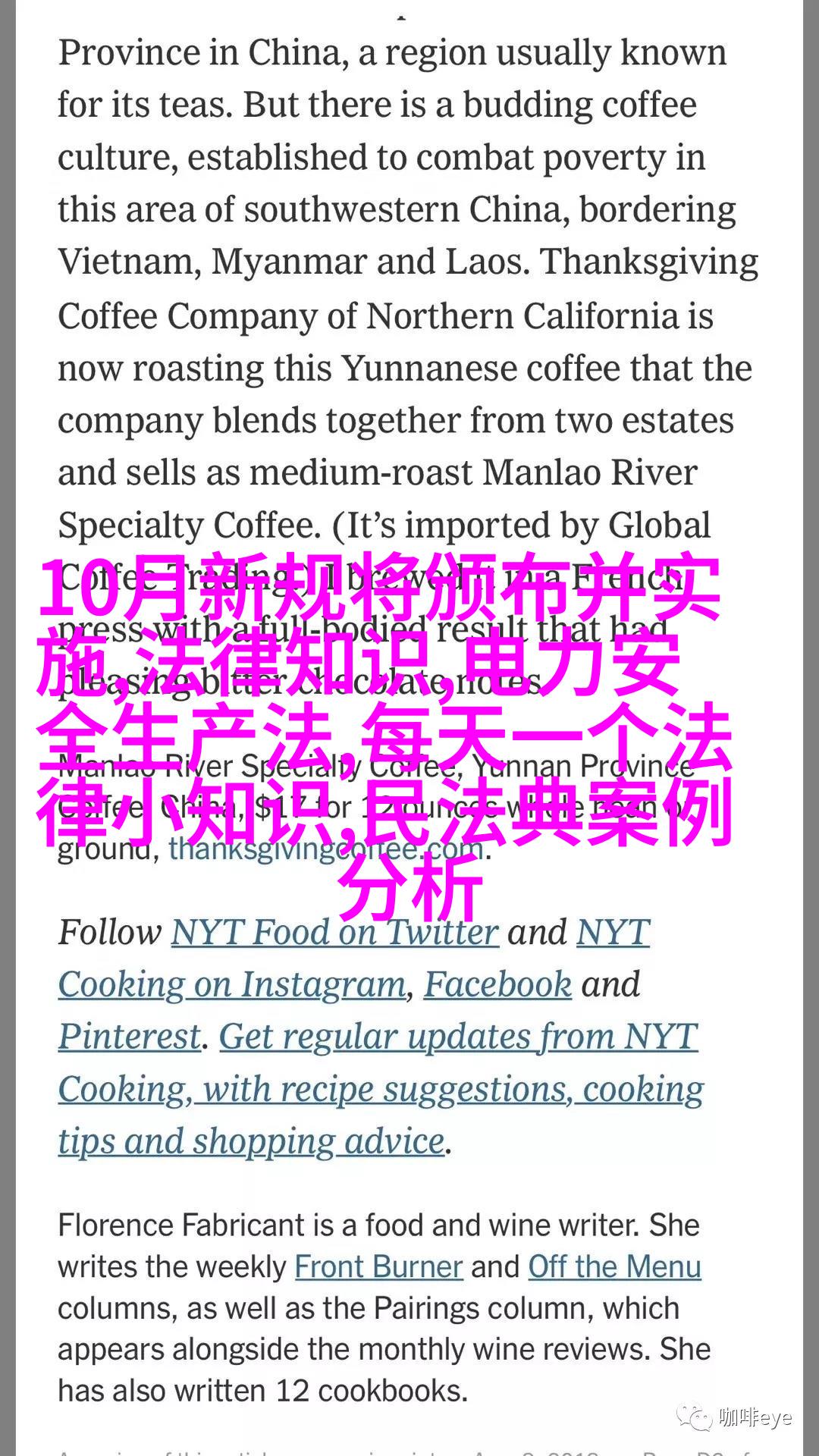Open the Front Burner column link
Image resolution: width=819 pixels, height=1456 pixels.
tap(378, 1266)
